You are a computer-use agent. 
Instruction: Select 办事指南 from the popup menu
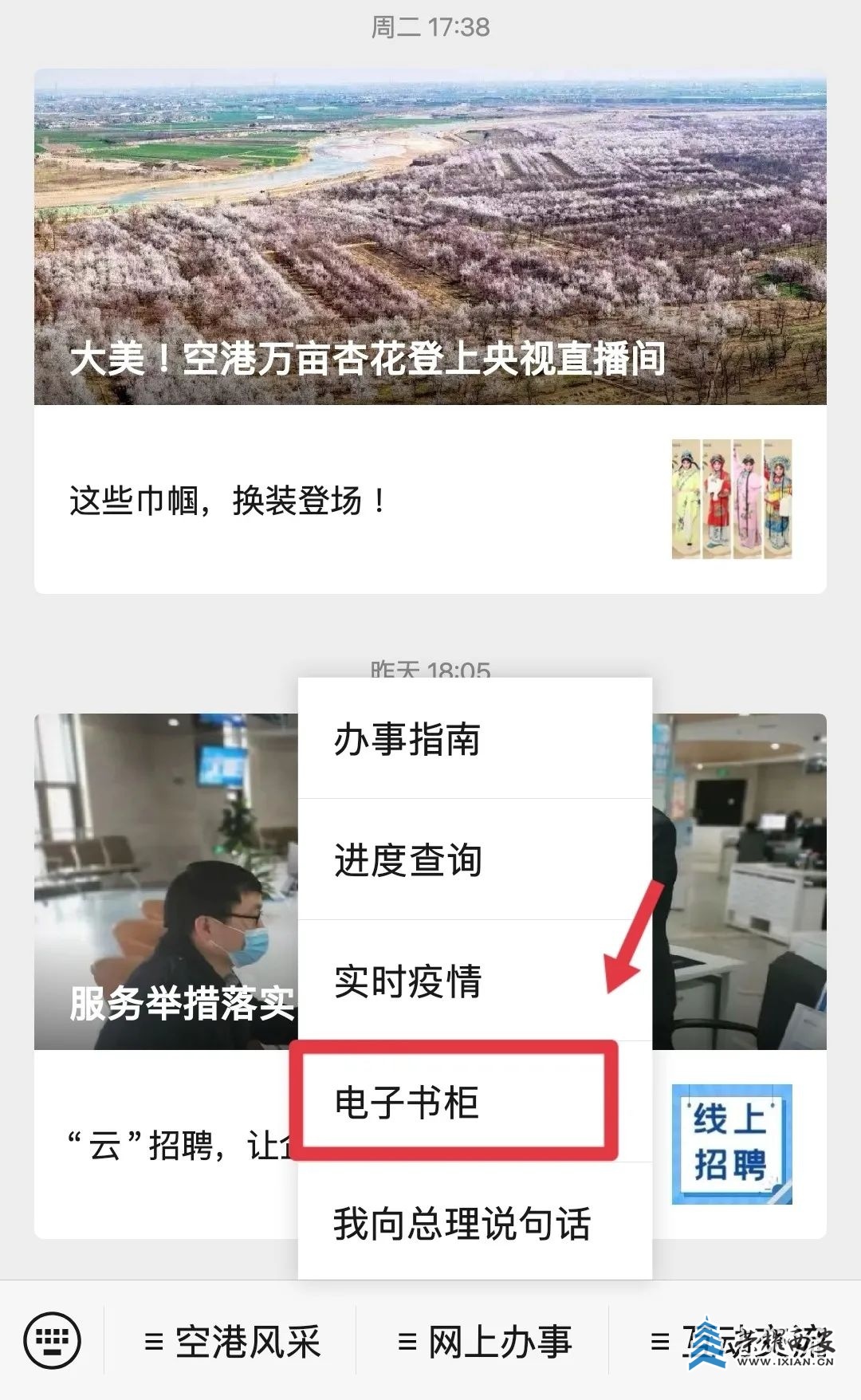pos(474,739)
